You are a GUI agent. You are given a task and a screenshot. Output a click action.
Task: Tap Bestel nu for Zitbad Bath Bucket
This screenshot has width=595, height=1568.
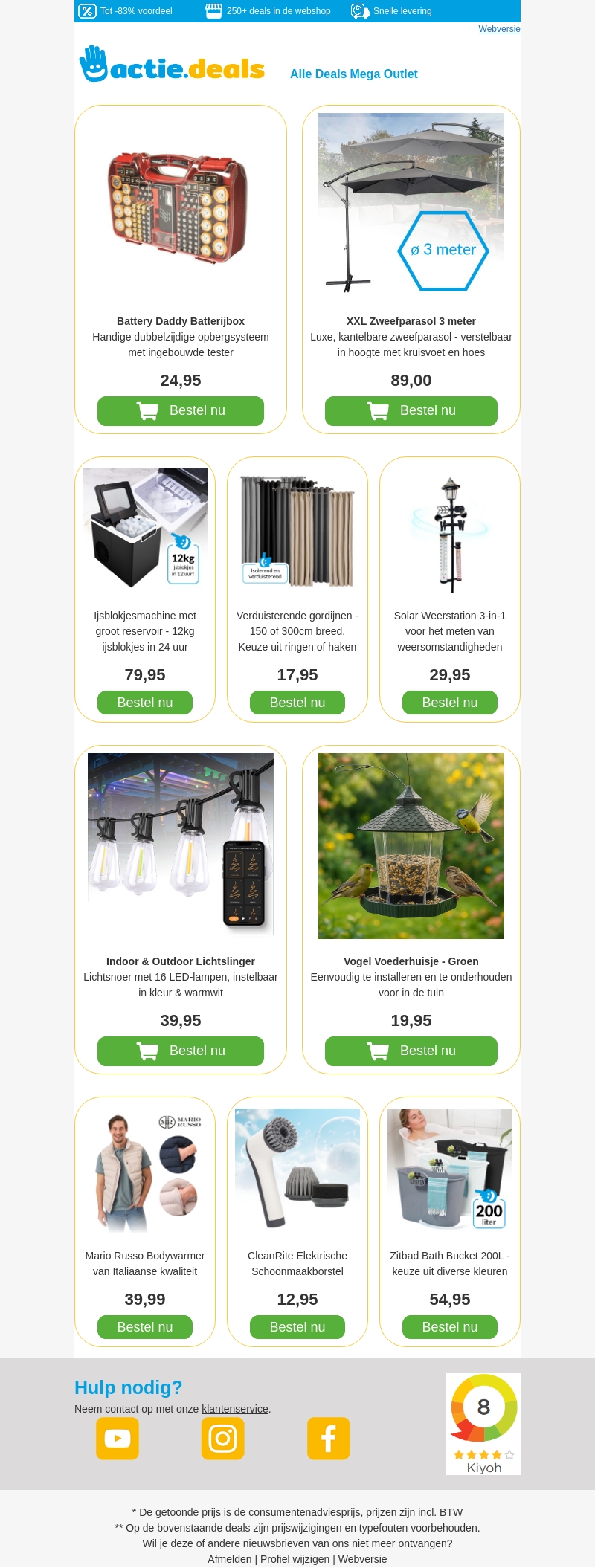(450, 1327)
